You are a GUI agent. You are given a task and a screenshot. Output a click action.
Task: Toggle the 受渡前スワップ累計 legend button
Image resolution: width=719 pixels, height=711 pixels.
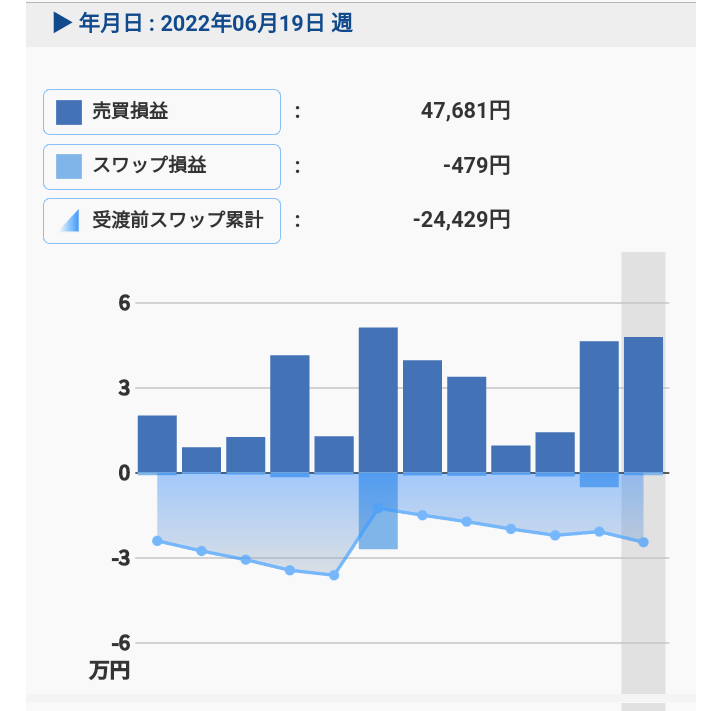[x=161, y=221]
